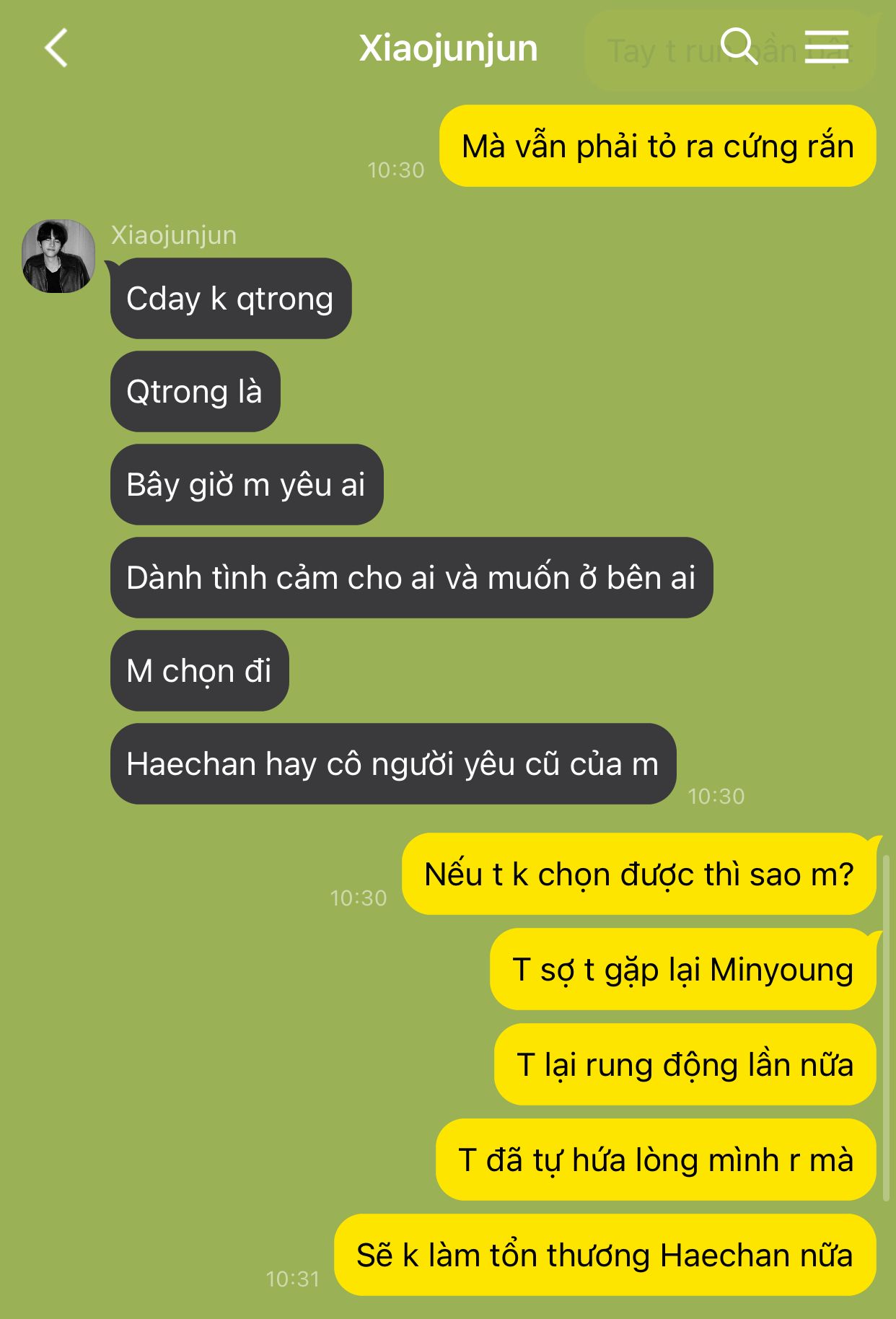Open the chat menu icon
896x1319 pixels.
[x=826, y=47]
